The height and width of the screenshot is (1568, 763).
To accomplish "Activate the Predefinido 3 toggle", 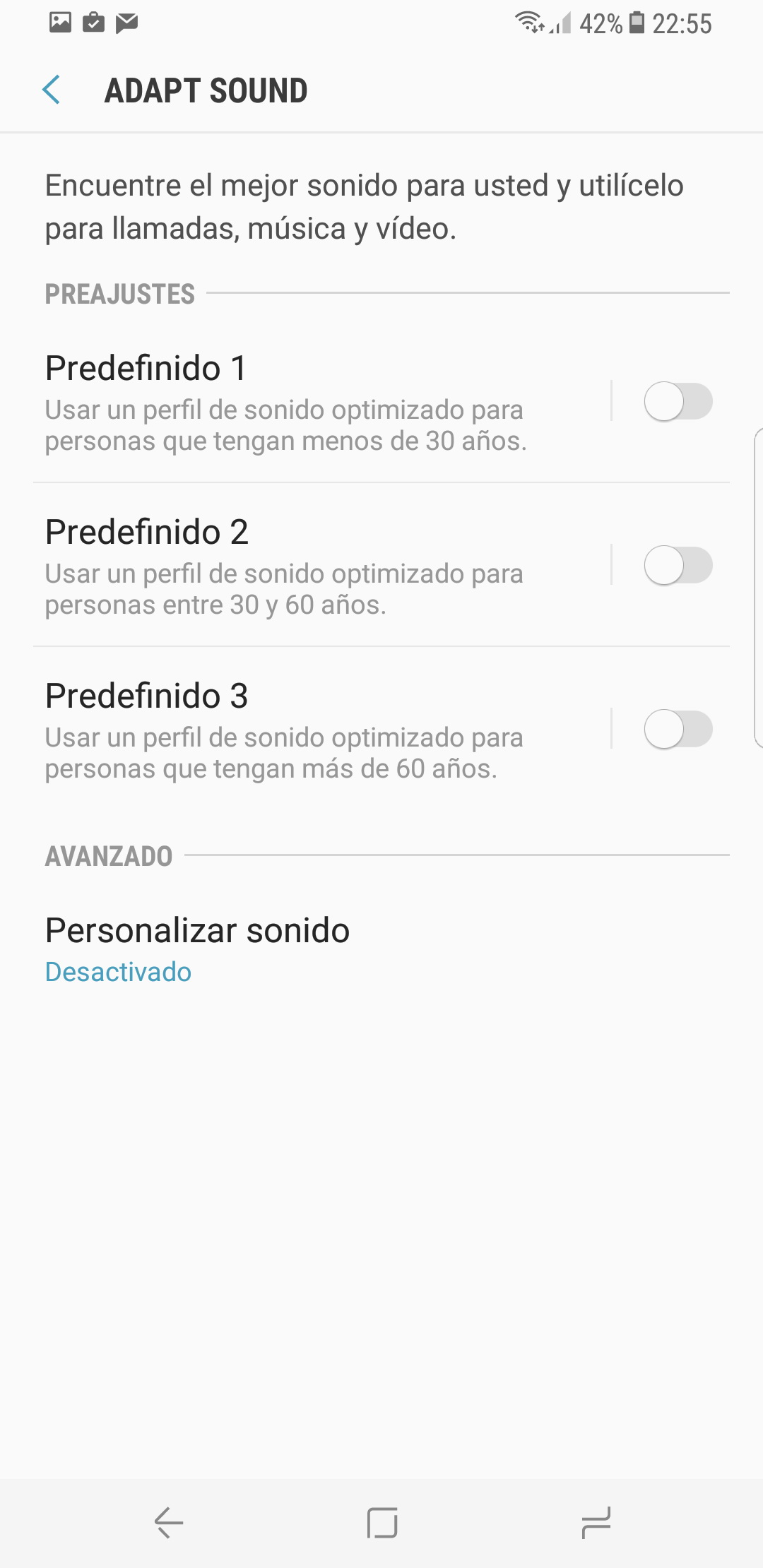I will (678, 730).
